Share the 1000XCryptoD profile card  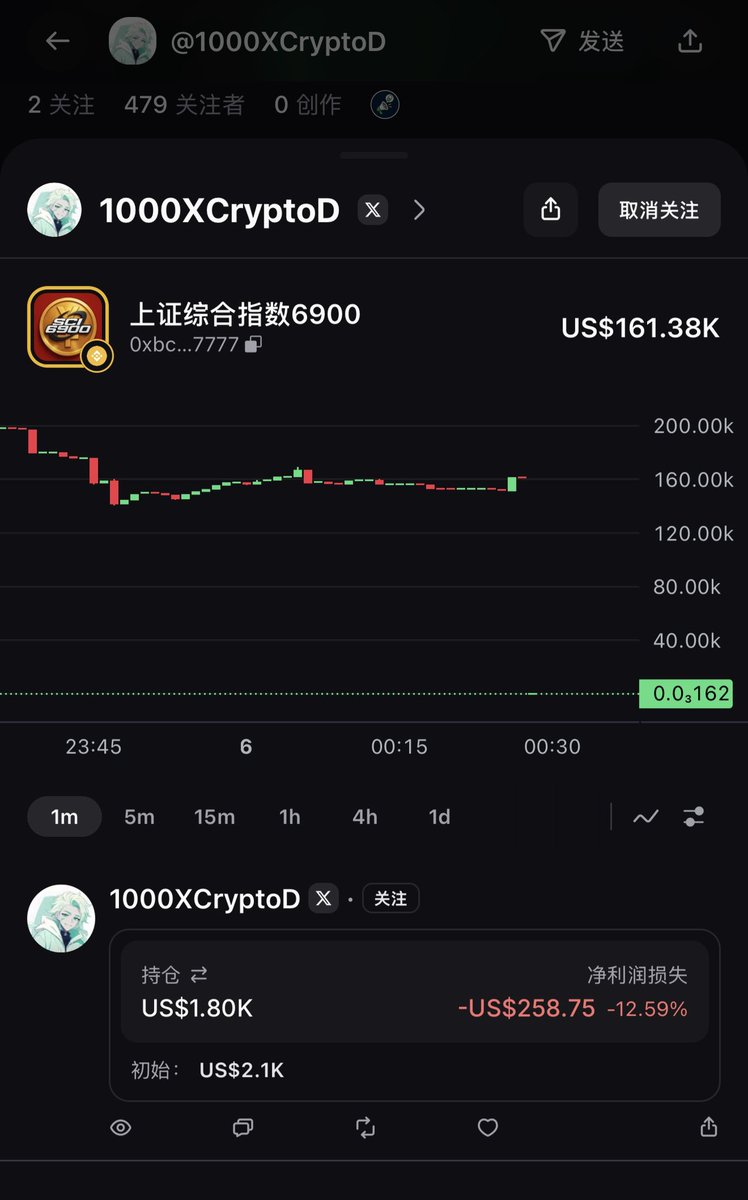(551, 209)
